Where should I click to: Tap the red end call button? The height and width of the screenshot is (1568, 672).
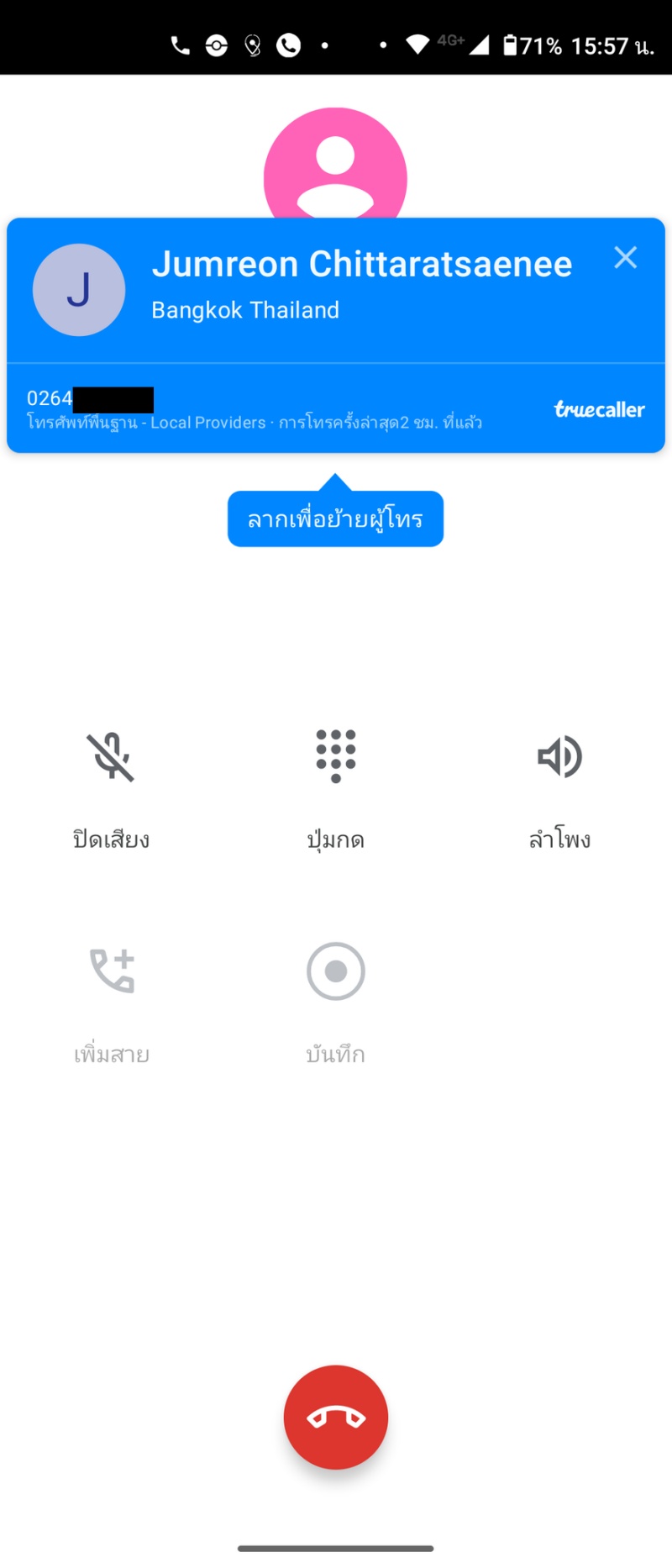point(336,1418)
